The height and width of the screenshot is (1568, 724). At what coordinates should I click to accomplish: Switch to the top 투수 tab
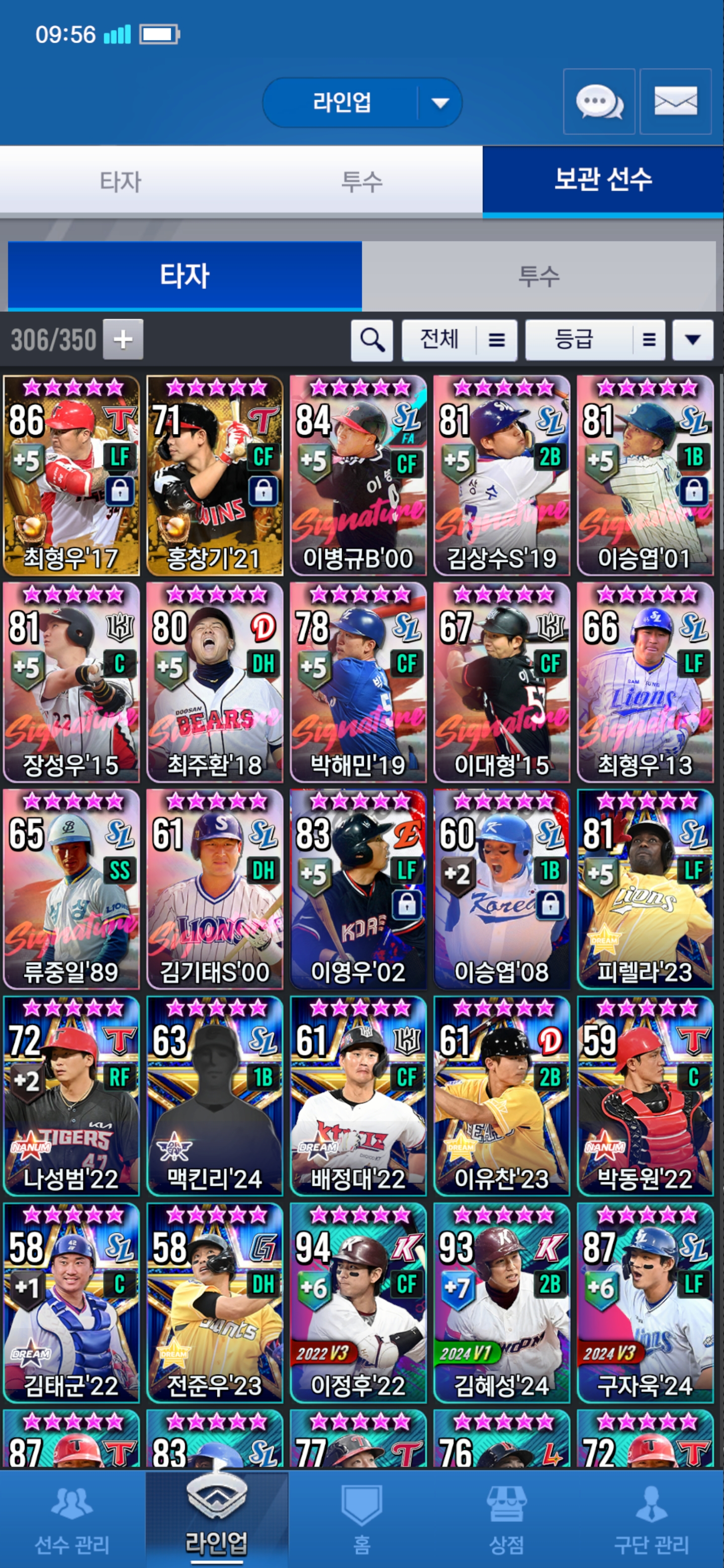(361, 181)
